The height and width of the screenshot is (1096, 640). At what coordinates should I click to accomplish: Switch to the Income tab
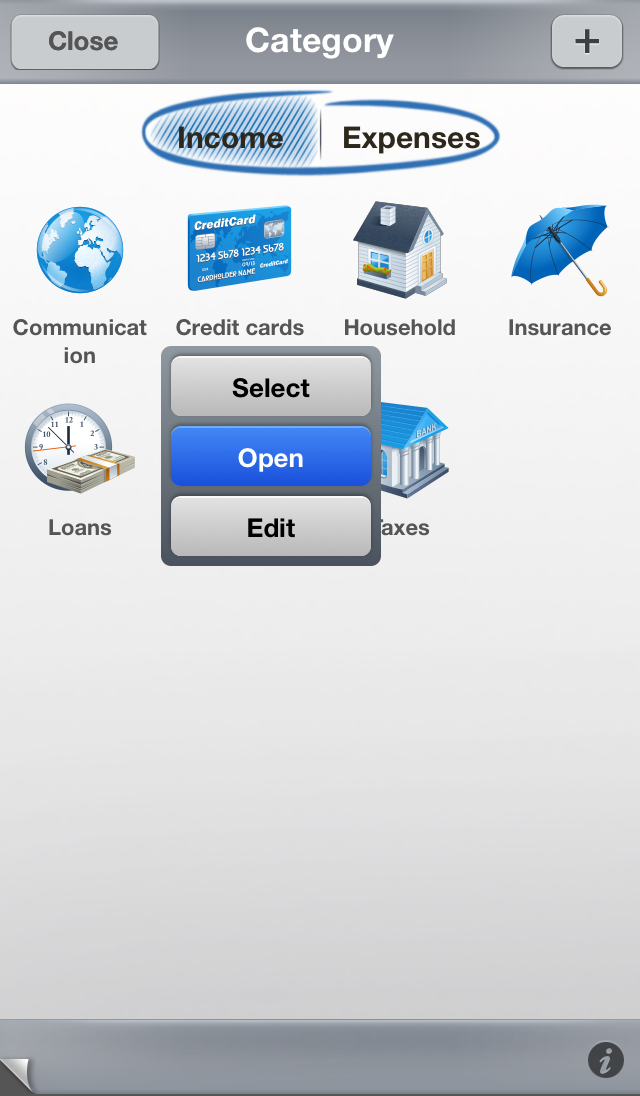click(x=231, y=138)
